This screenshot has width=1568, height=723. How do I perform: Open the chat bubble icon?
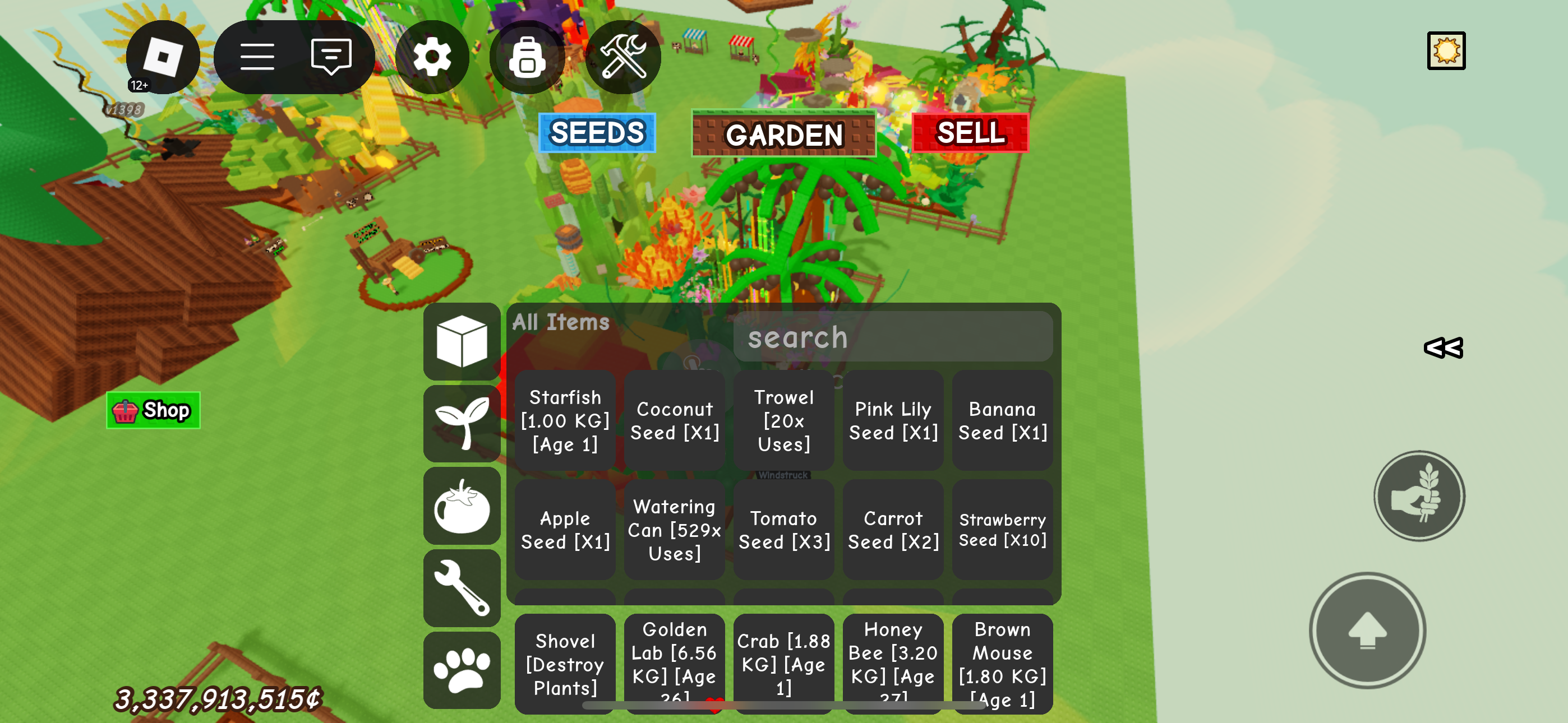pyautogui.click(x=330, y=57)
